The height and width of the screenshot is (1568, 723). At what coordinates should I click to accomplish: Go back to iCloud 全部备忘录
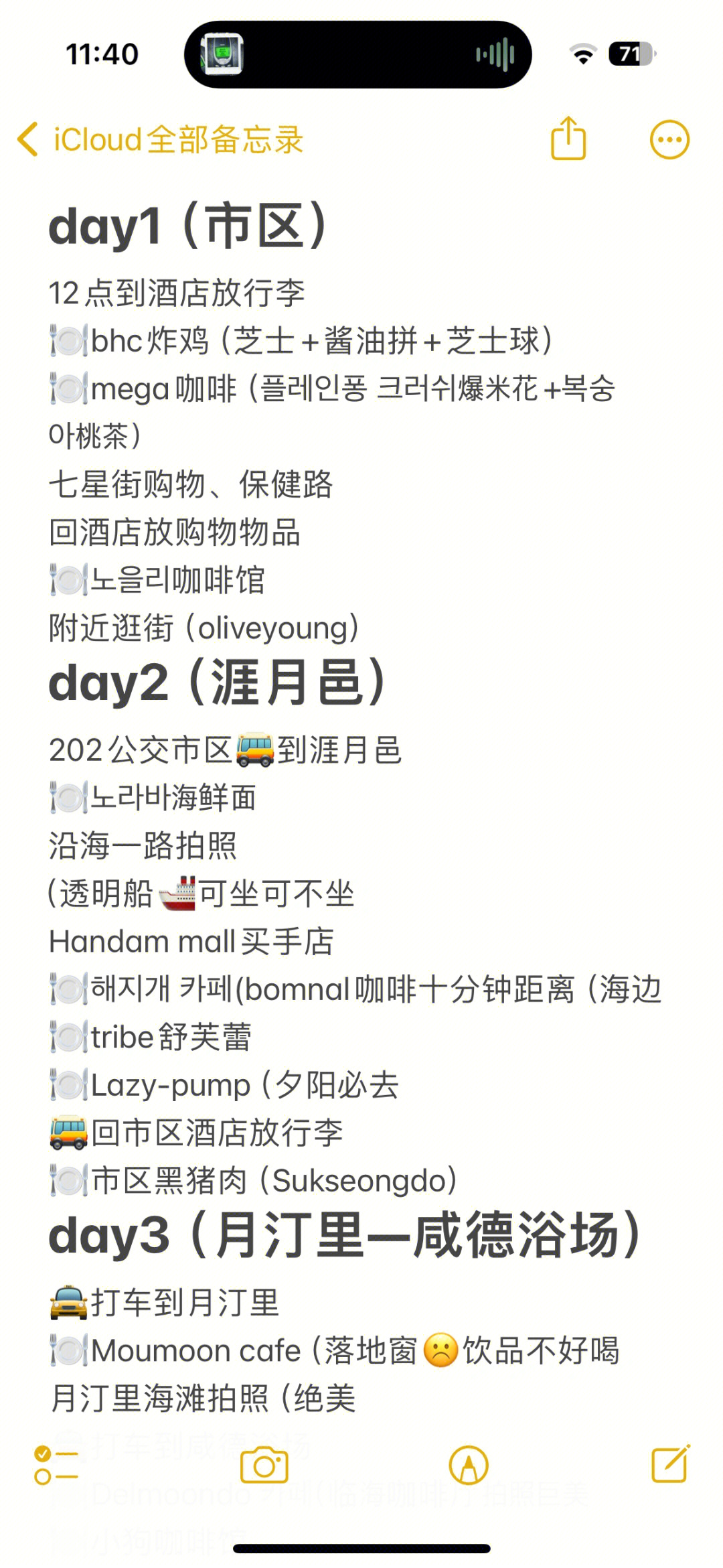pos(161,139)
